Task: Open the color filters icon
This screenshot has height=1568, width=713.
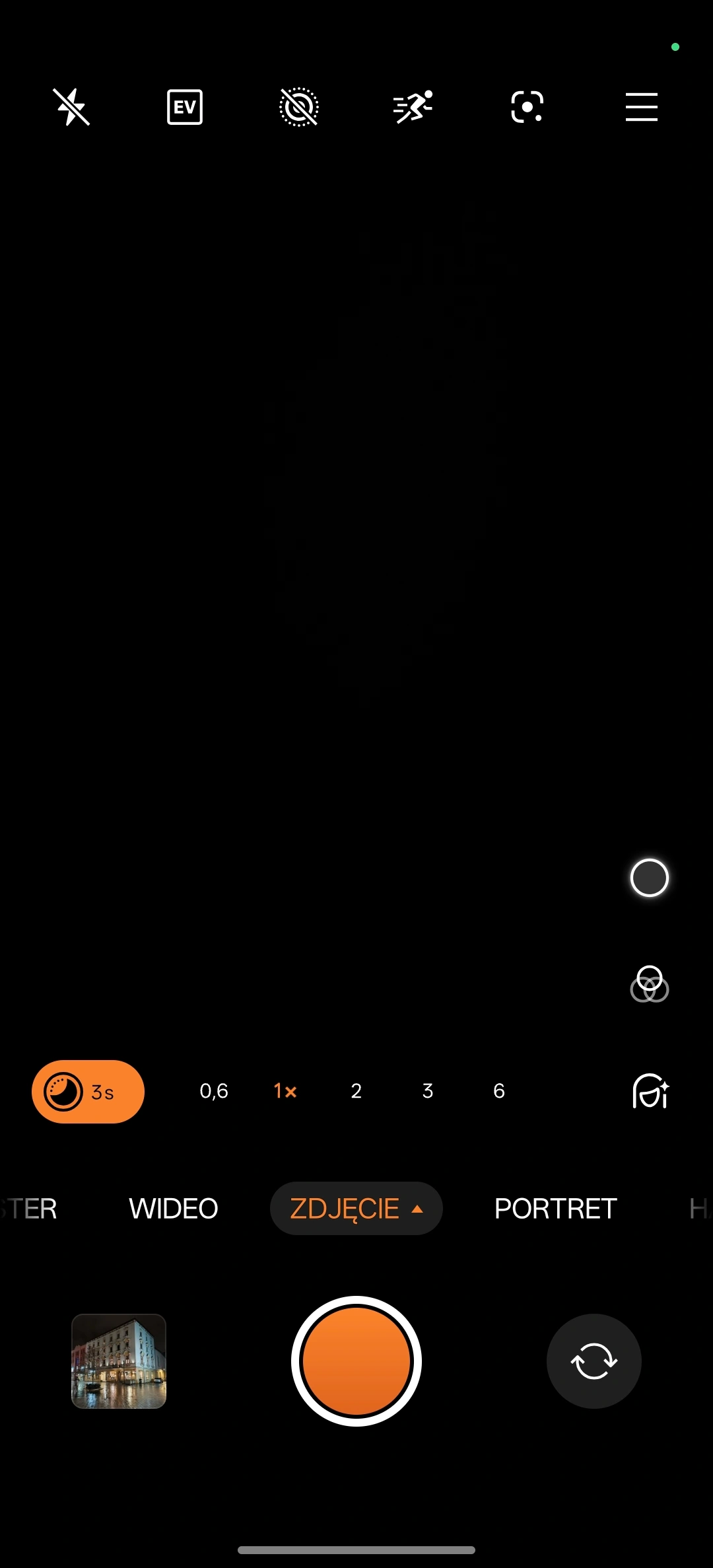Action: (650, 984)
